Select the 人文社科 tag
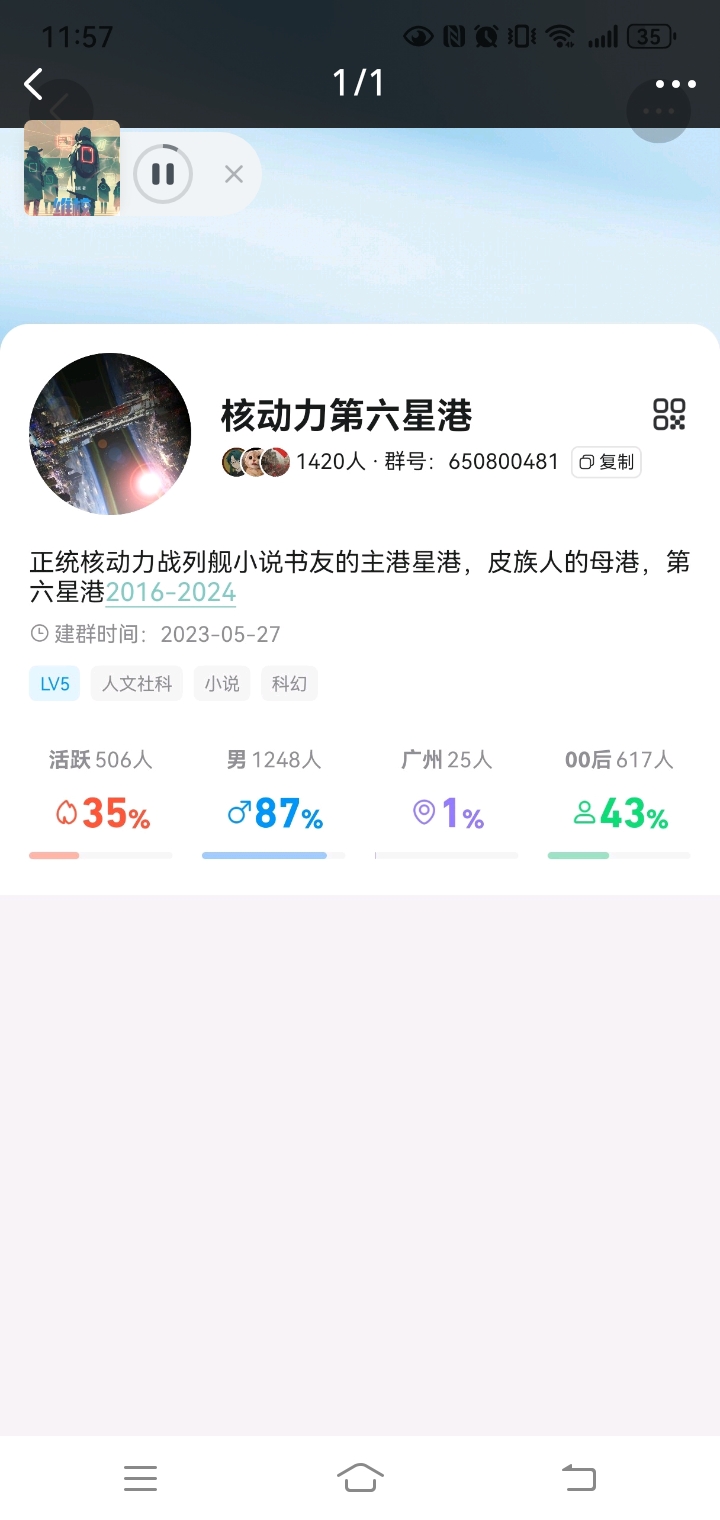720x1520 pixels. tap(137, 684)
